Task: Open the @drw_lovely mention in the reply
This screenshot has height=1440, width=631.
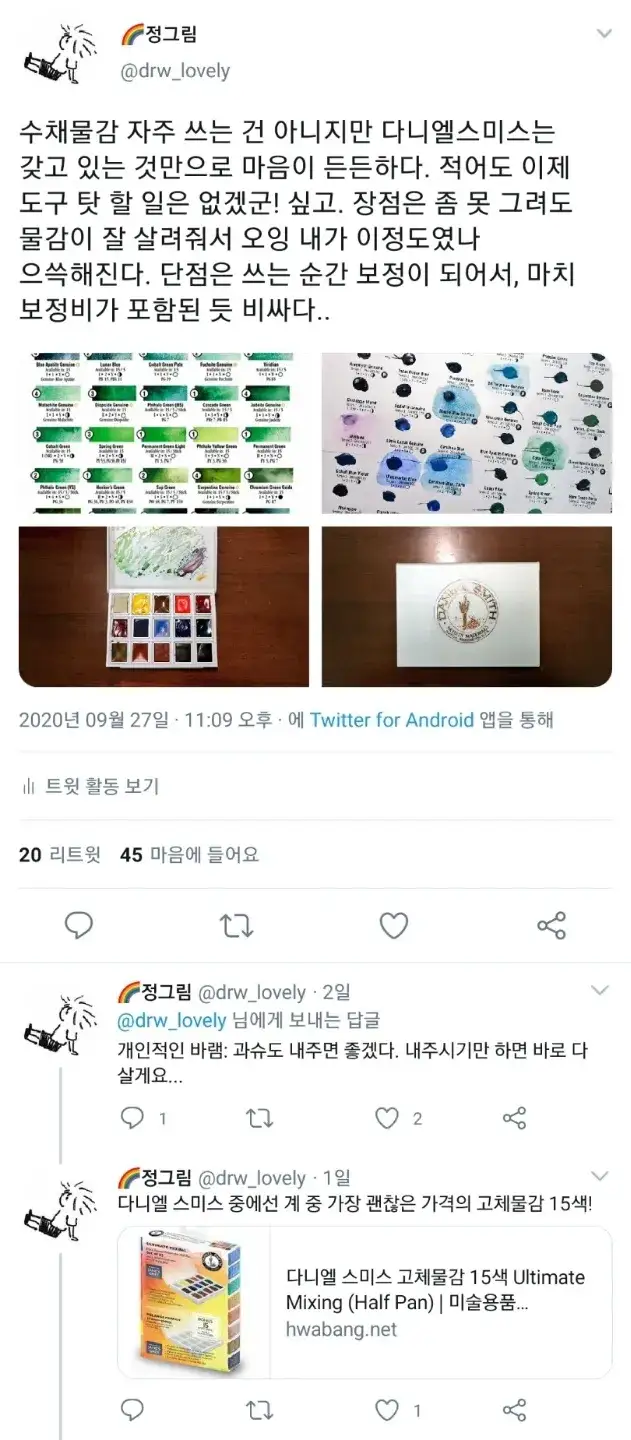Action: [x=172, y=1021]
